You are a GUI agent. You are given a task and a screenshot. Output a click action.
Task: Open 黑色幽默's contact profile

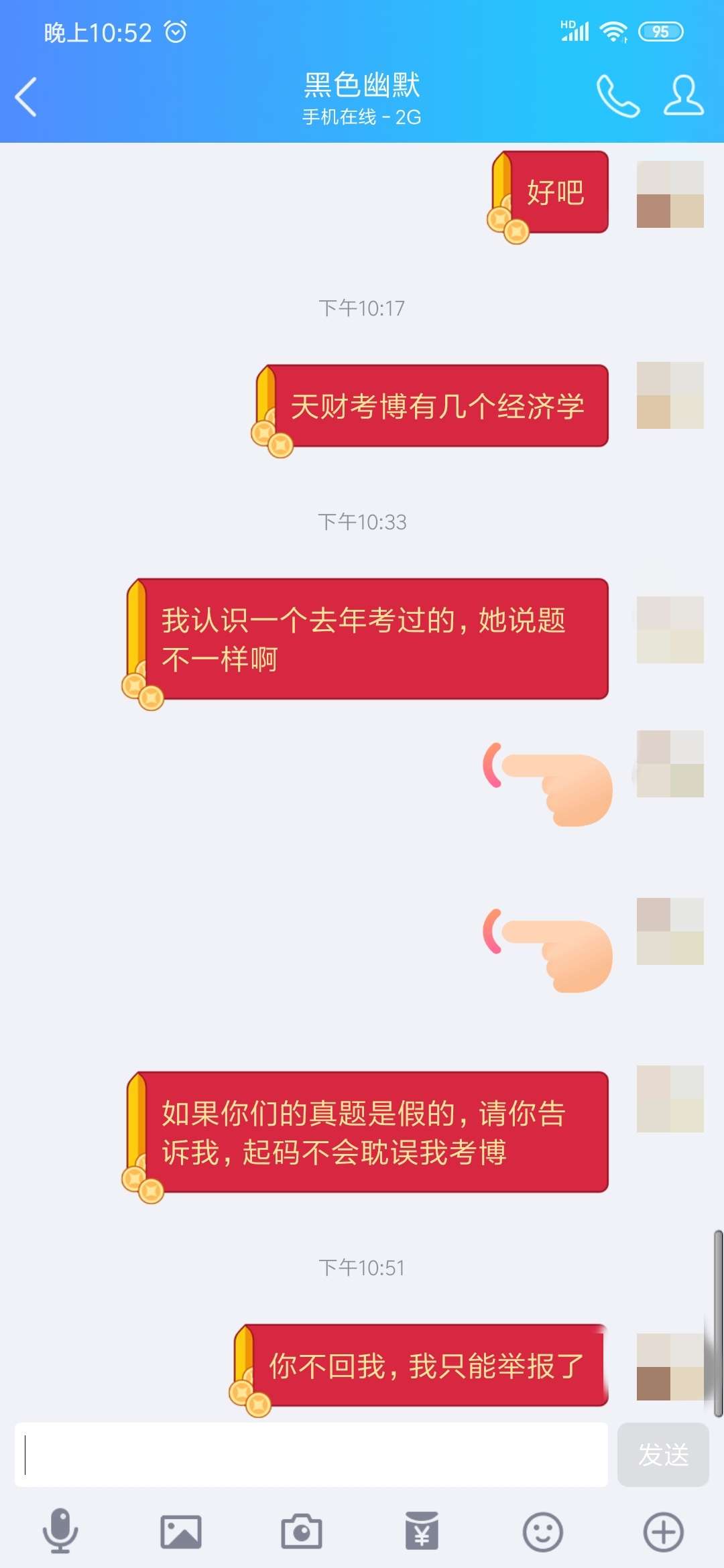click(683, 96)
